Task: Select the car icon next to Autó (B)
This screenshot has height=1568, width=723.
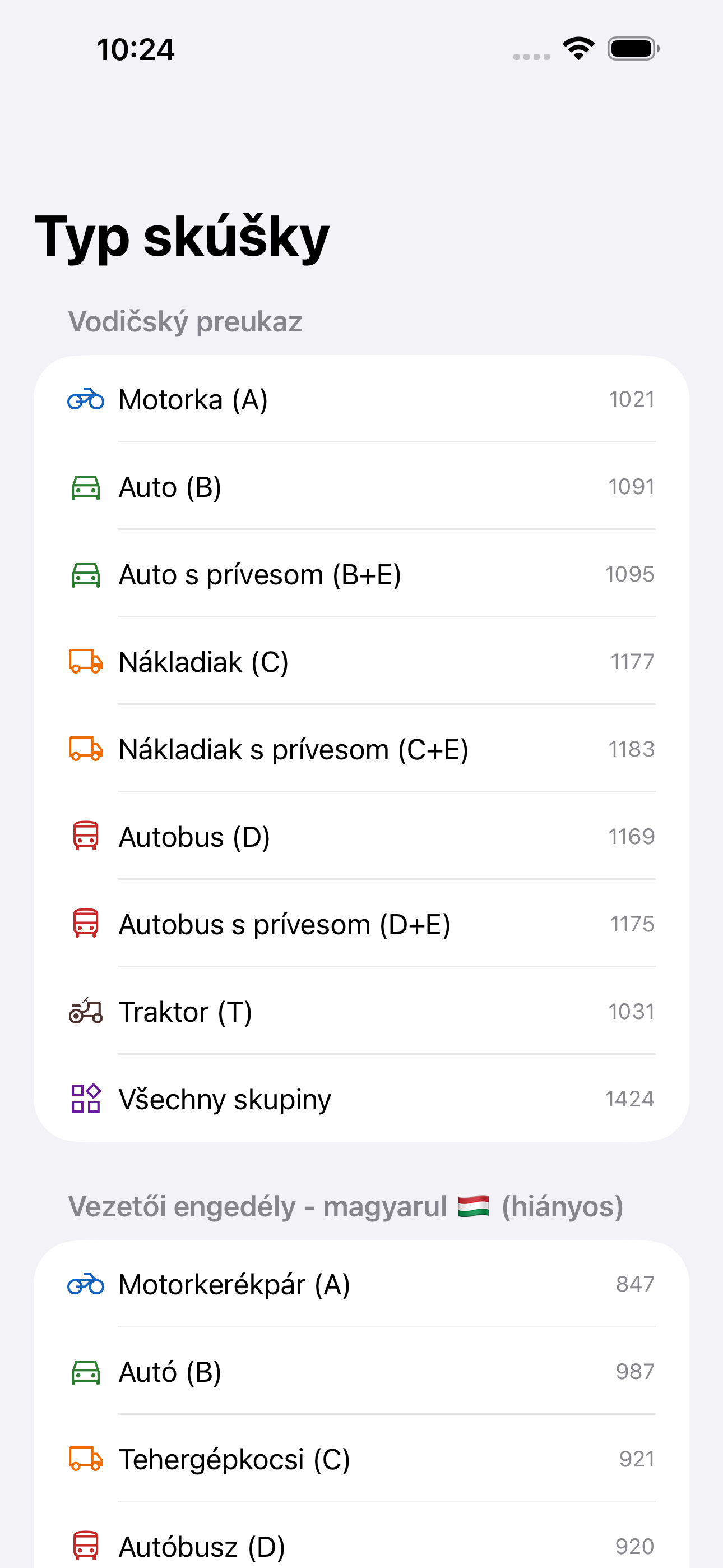Action: 86,1371
